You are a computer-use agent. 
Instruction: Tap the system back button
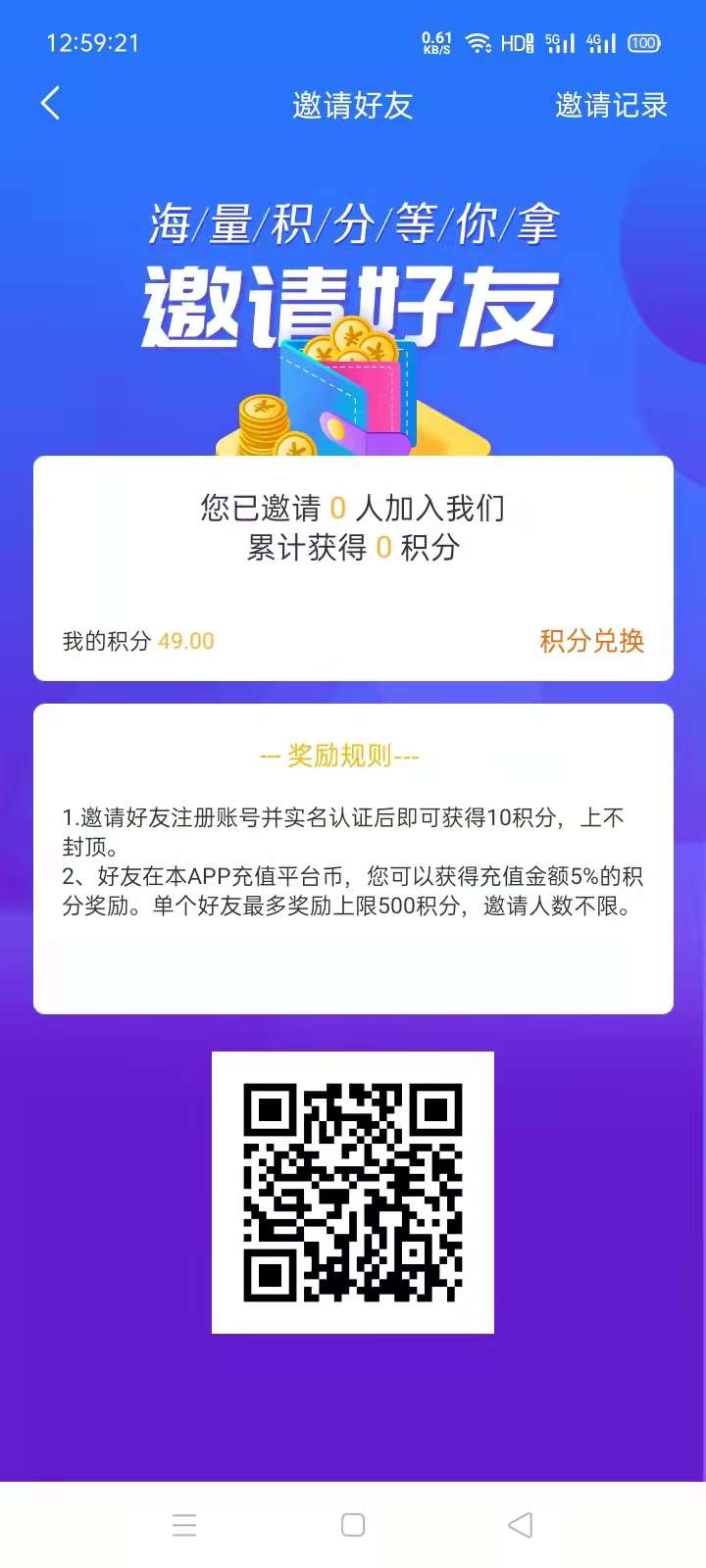click(x=521, y=1525)
